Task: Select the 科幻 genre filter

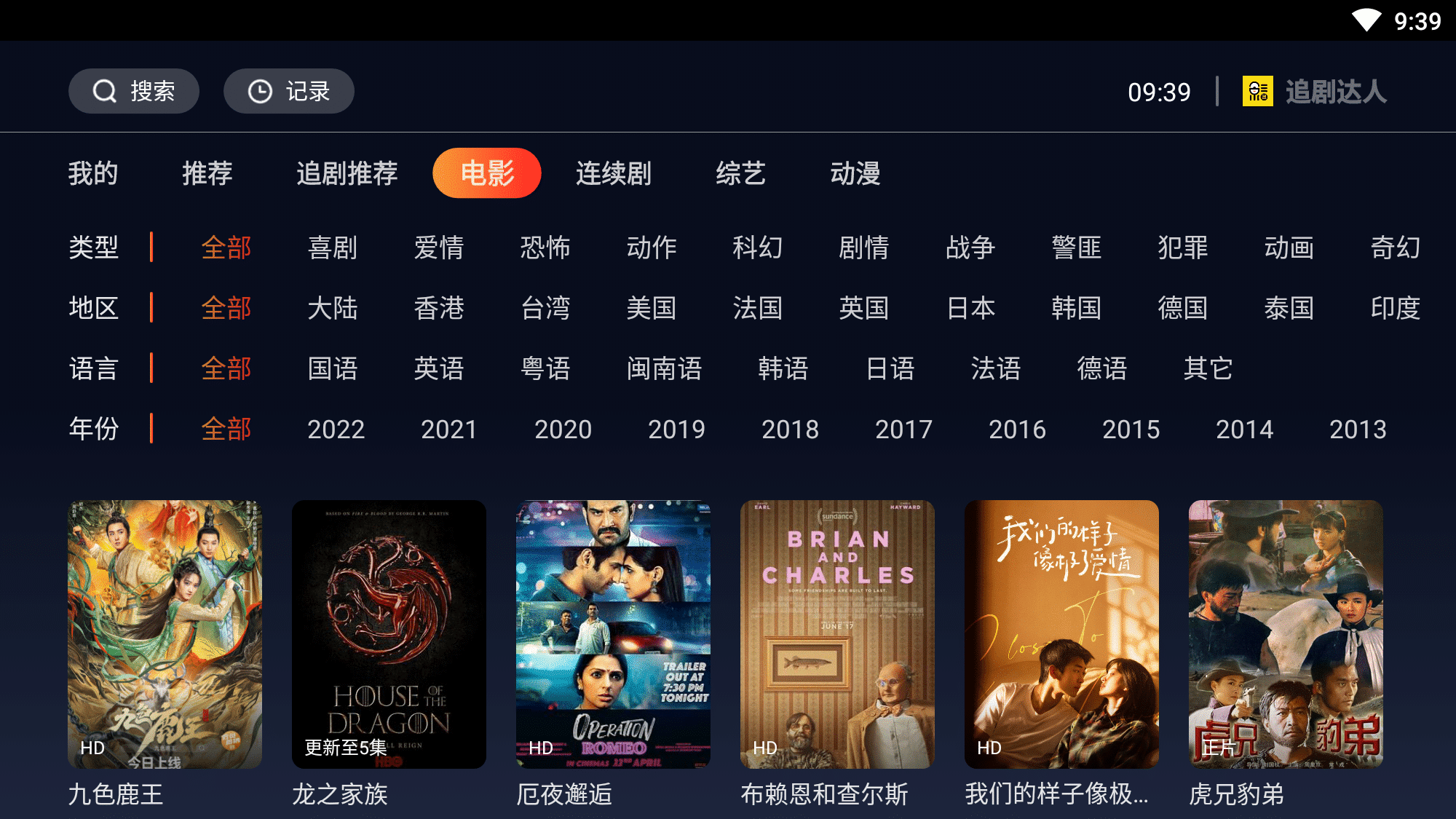Action: tap(758, 248)
